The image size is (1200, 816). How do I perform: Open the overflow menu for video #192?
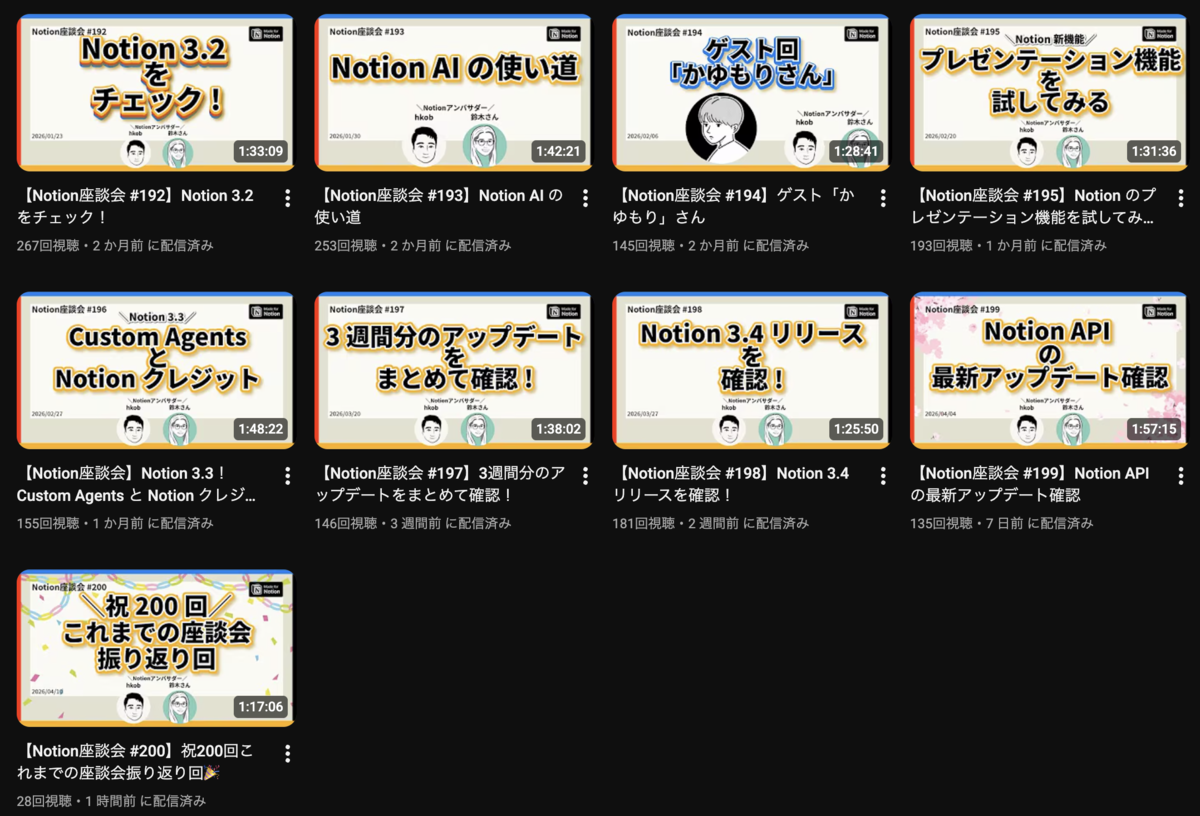point(287,198)
